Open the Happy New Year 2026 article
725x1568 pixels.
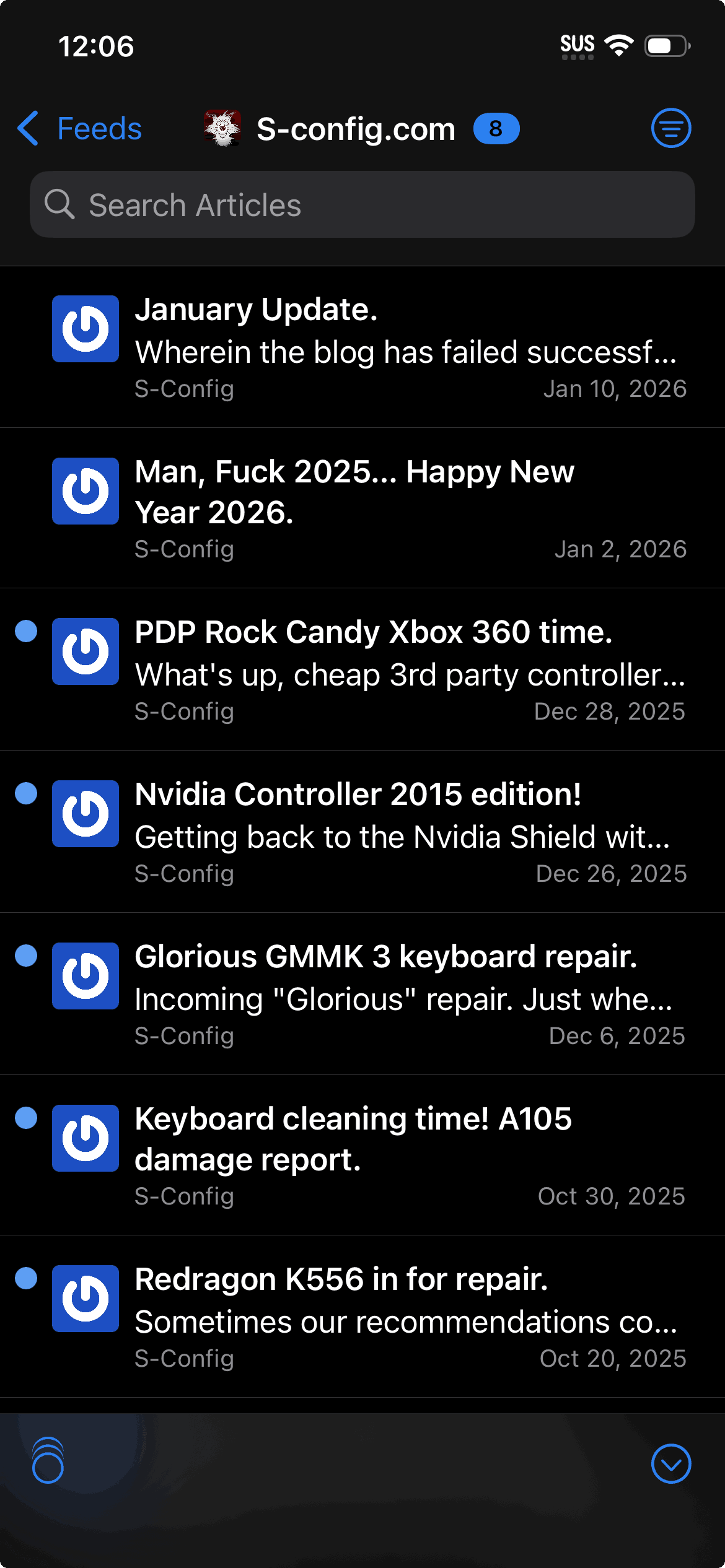tap(397, 508)
